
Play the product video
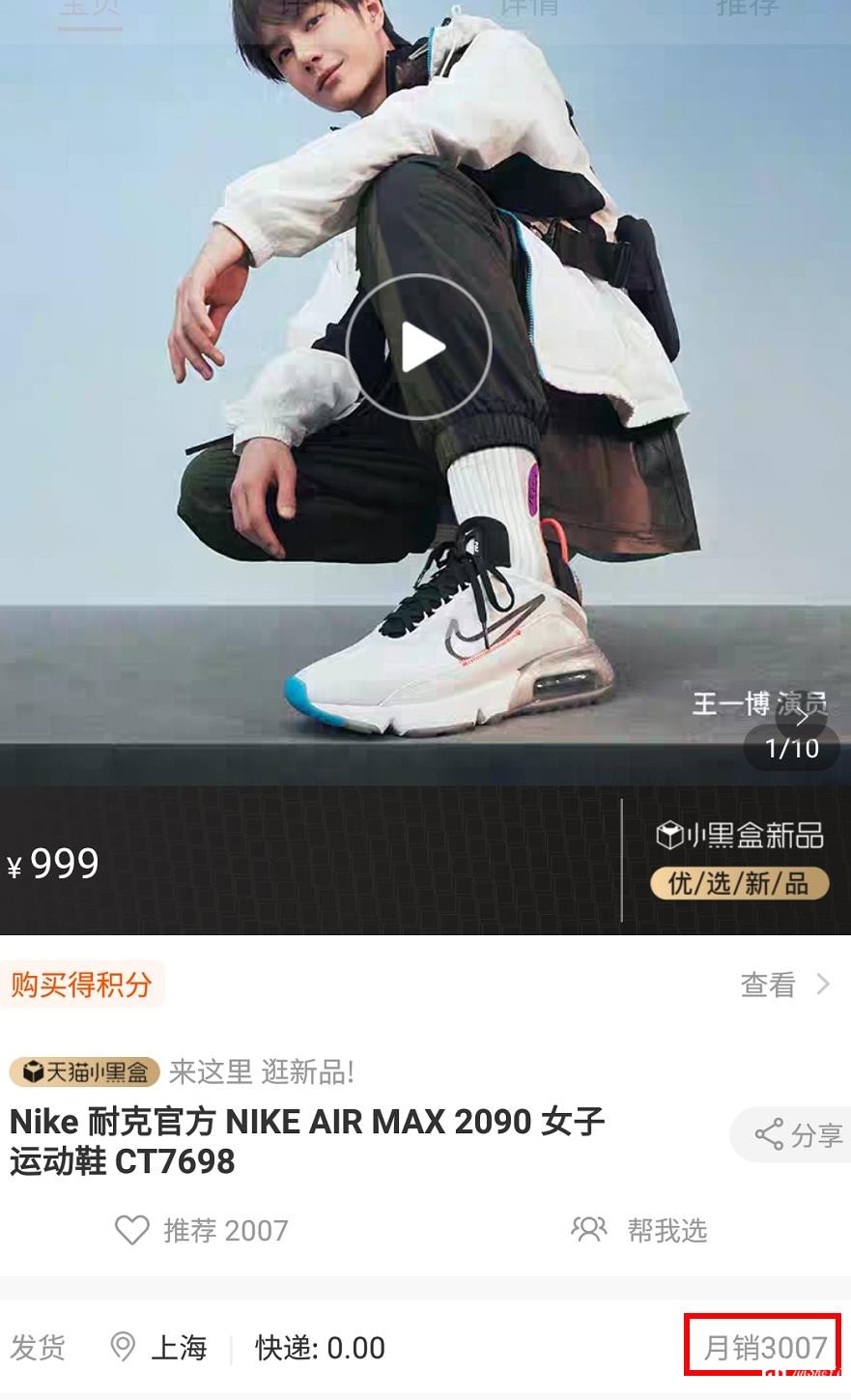[x=418, y=347]
